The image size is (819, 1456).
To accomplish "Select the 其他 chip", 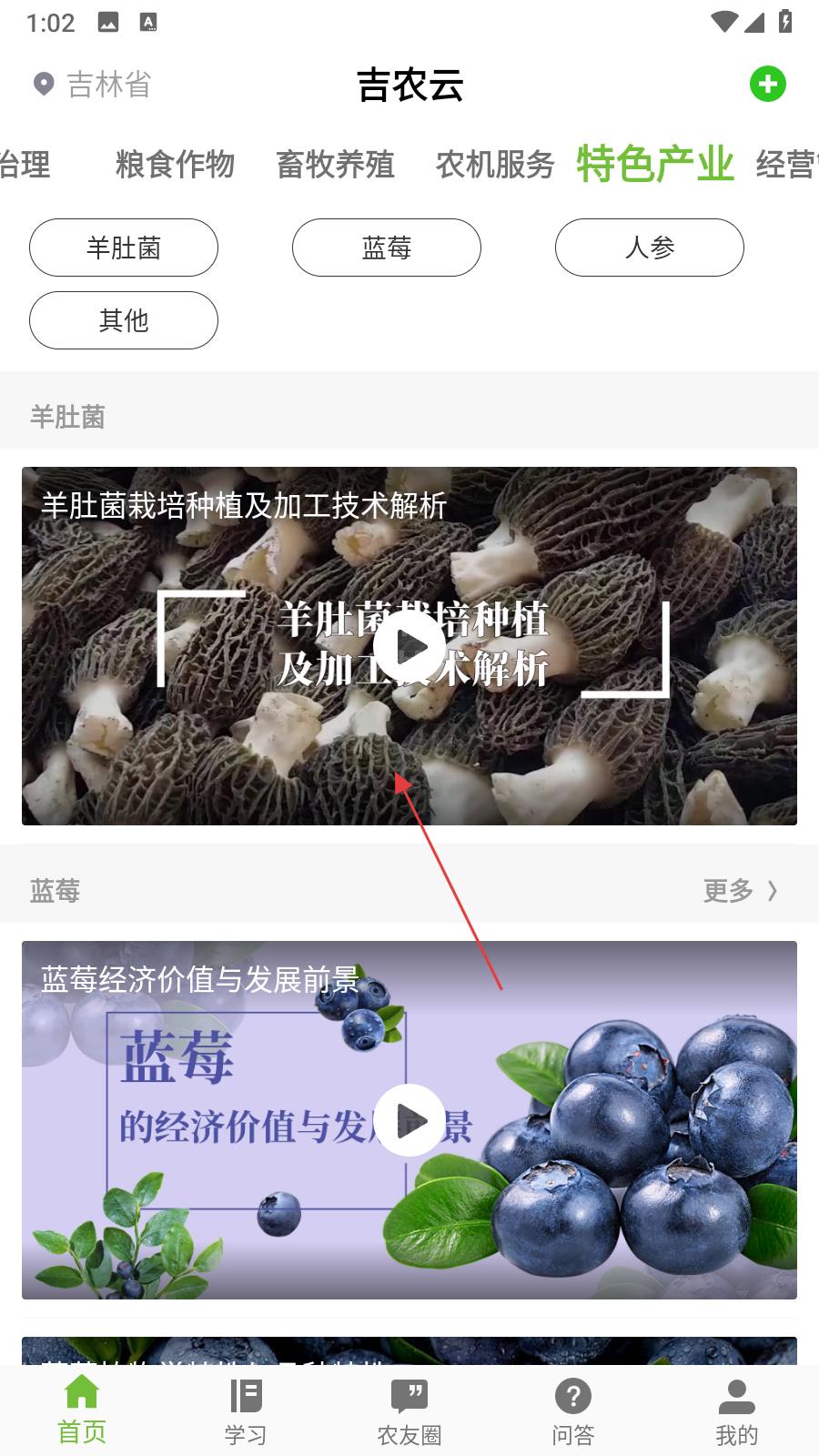I will point(124,320).
